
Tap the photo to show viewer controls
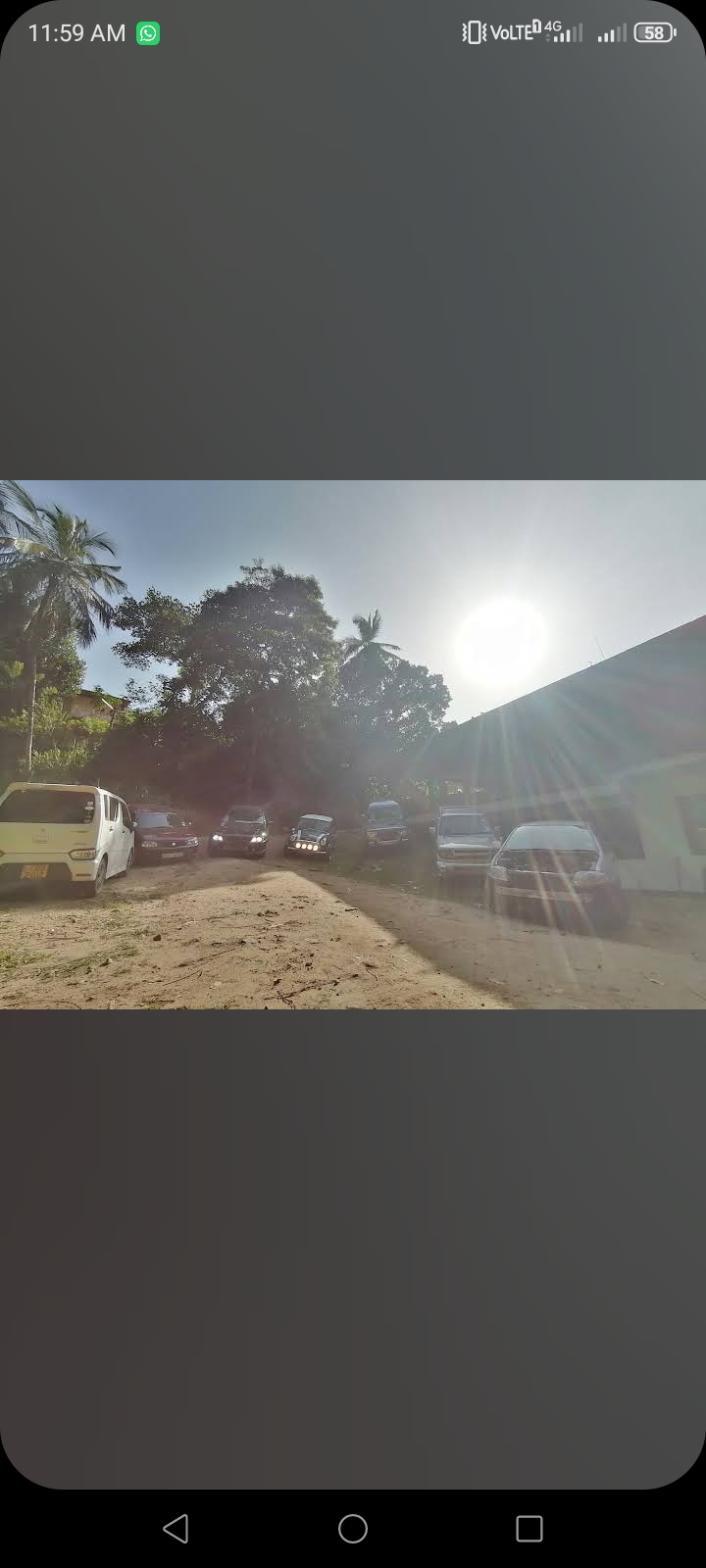pos(353,745)
